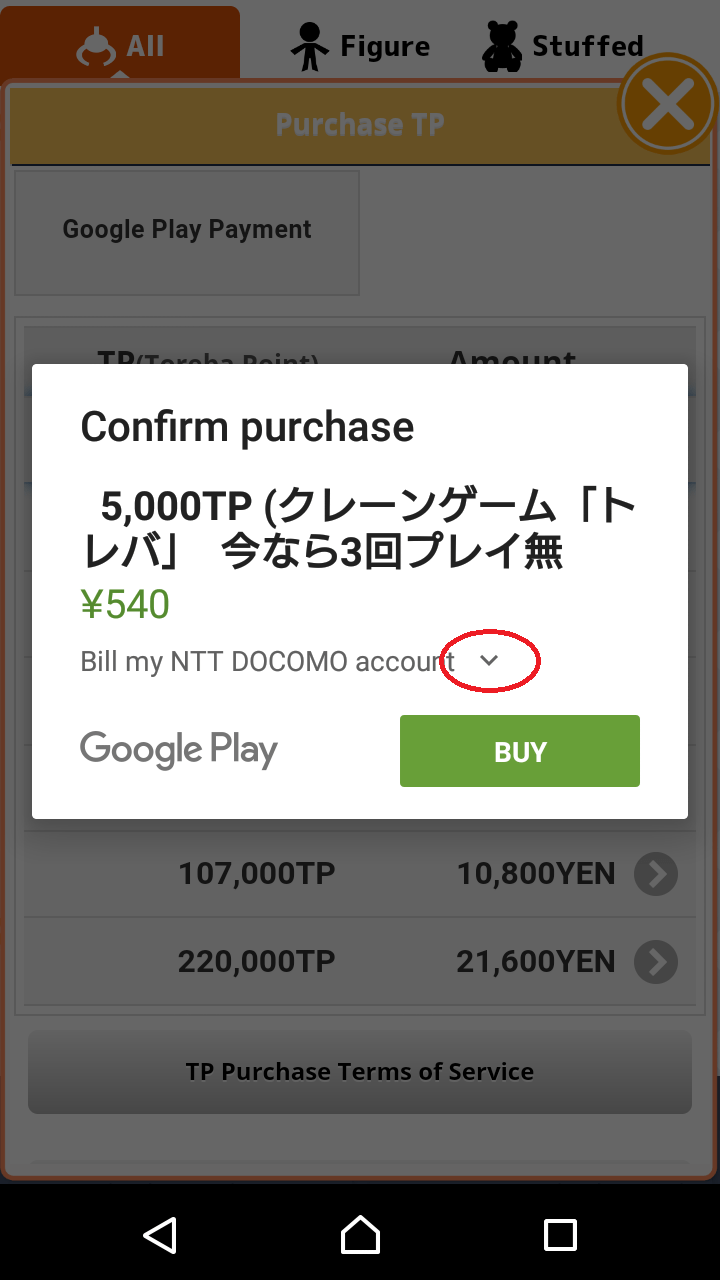The height and width of the screenshot is (1280, 720).
Task: Expand the payment method dropdown chevron
Action: pyautogui.click(x=489, y=660)
